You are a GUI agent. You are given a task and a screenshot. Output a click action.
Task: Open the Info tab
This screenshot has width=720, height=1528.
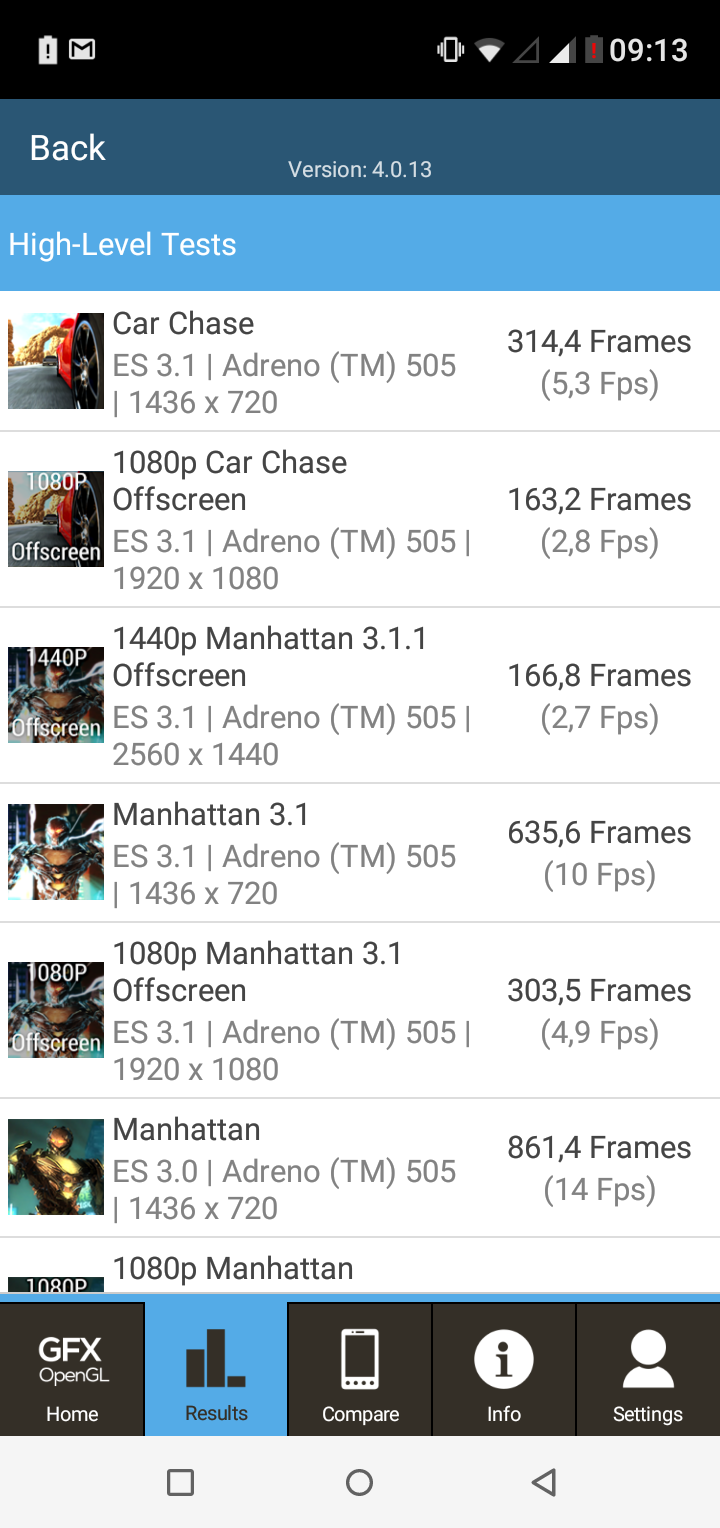(x=504, y=1369)
